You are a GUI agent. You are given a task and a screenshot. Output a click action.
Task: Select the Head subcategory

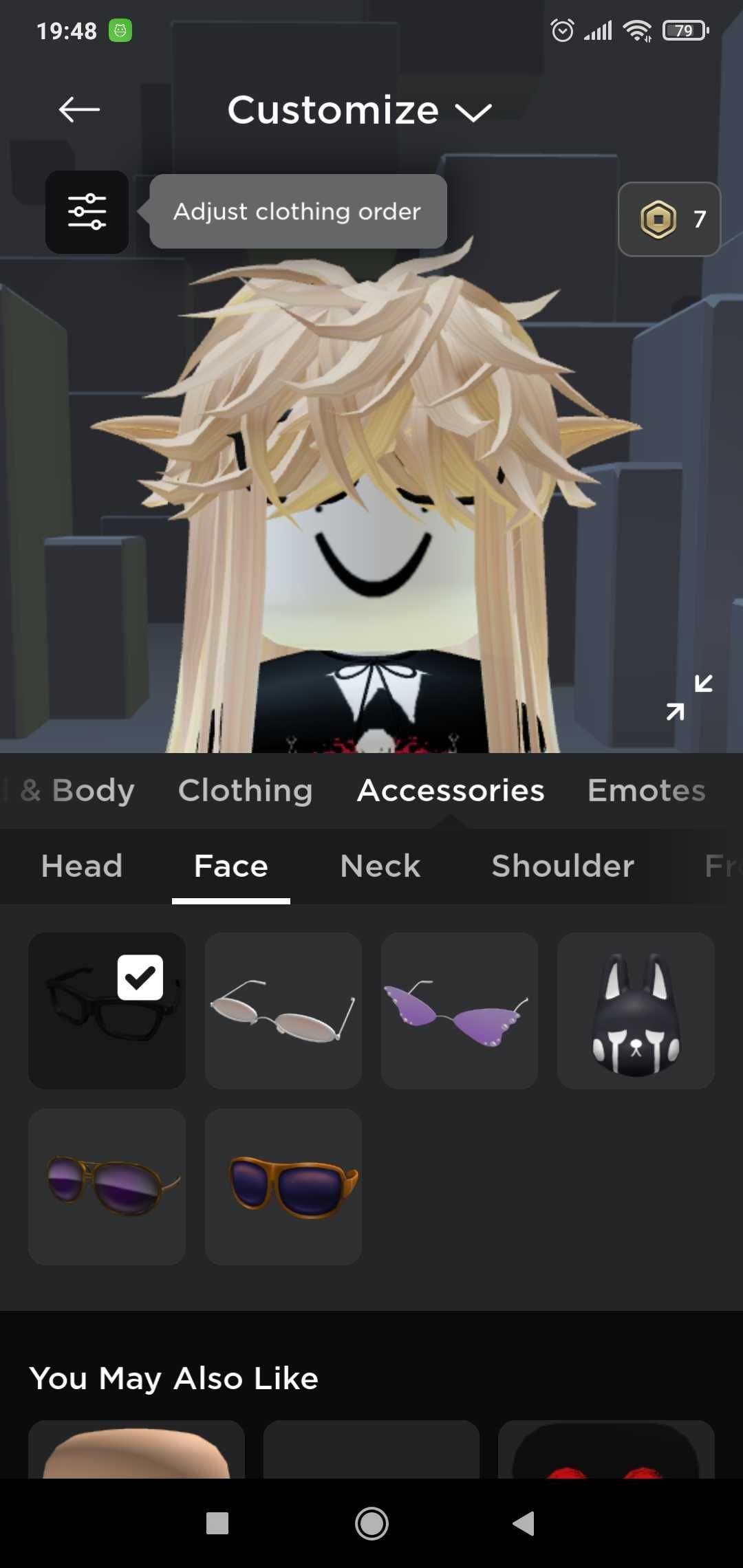(x=82, y=866)
